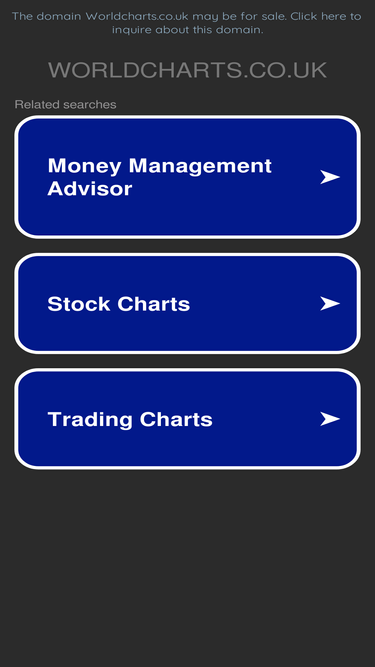Open Stock Charts related search
Screen dimensions: 375x667
(x=188, y=304)
